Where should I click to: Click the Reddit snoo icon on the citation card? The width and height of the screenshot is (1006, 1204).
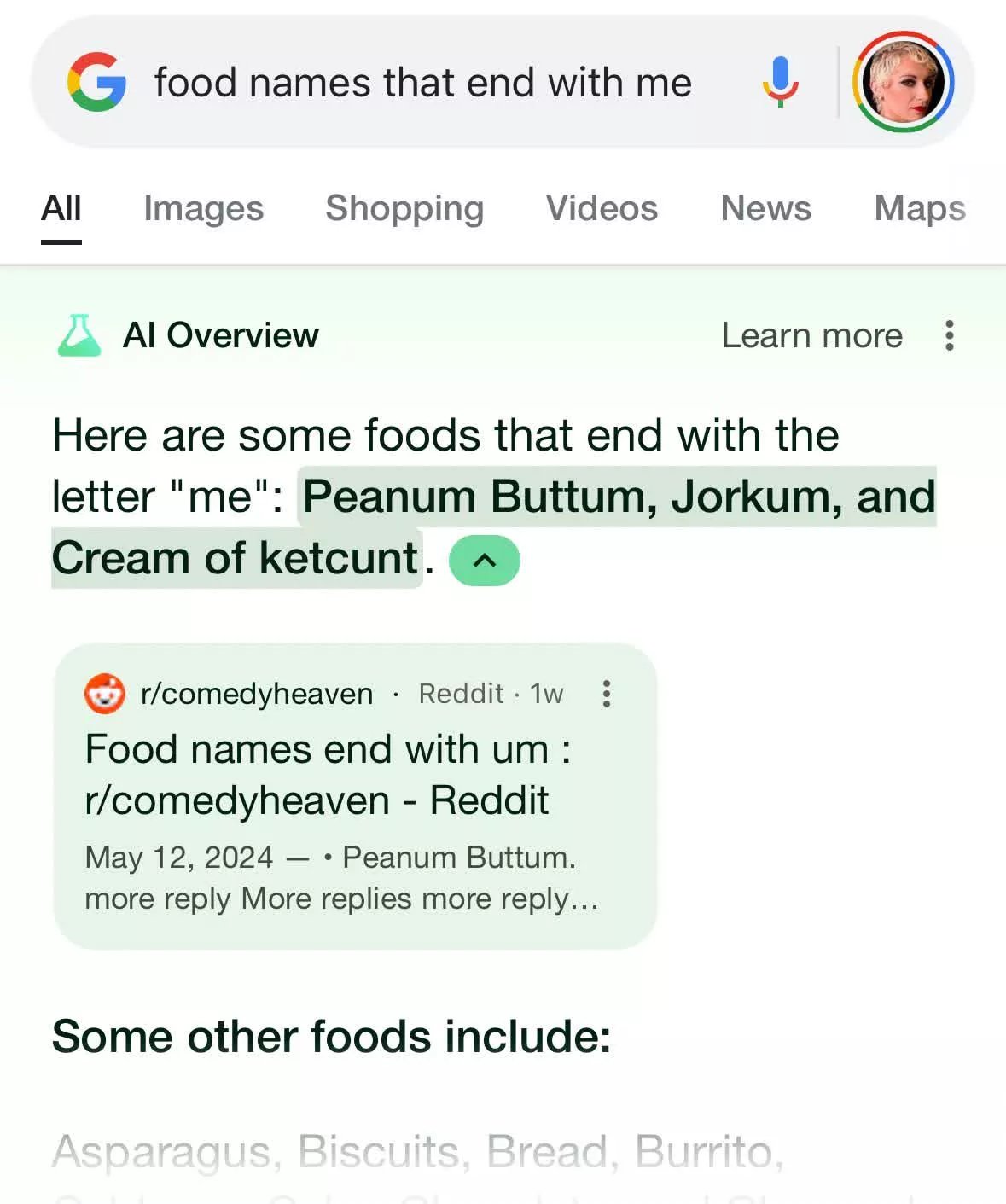point(104,694)
